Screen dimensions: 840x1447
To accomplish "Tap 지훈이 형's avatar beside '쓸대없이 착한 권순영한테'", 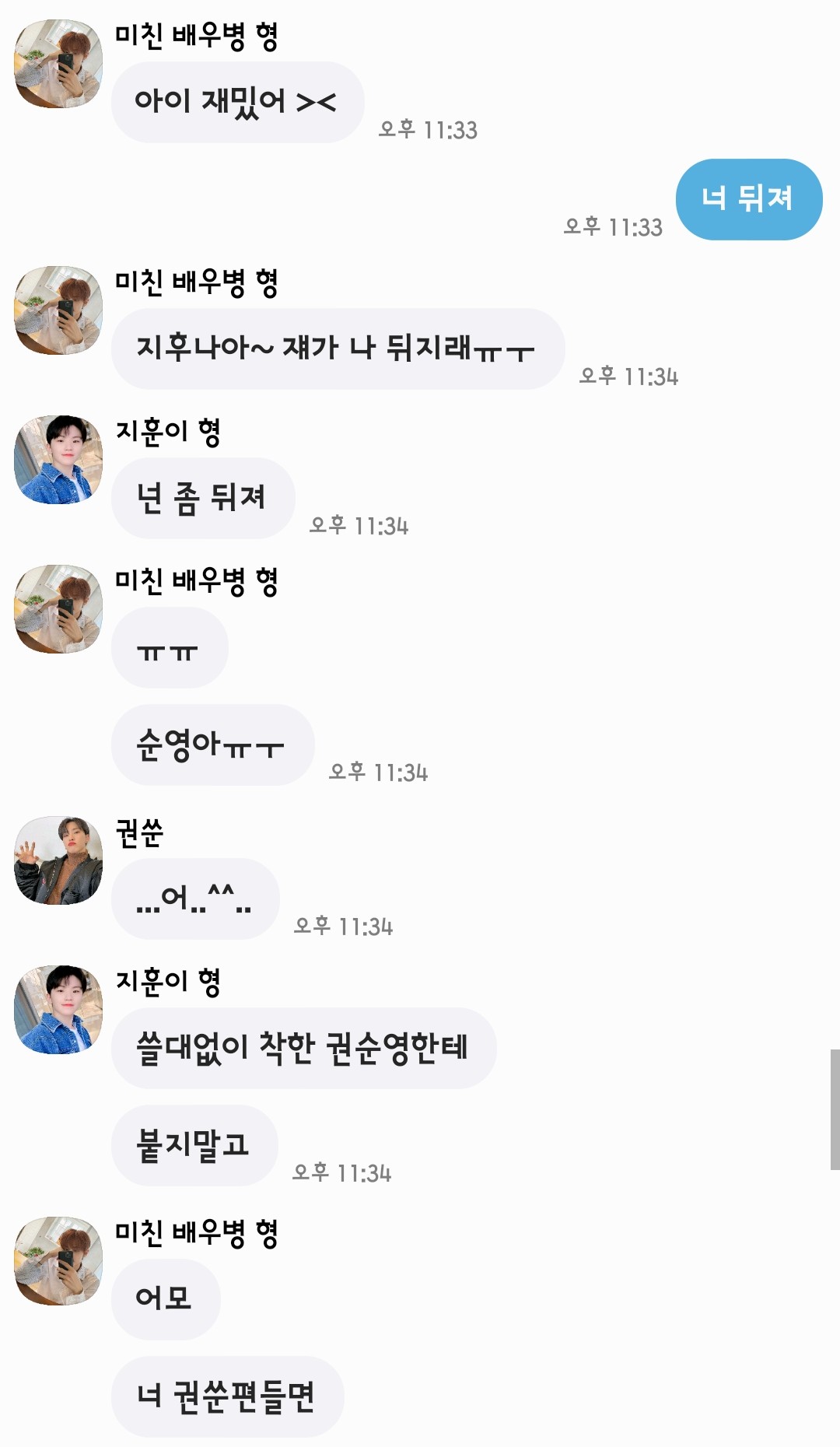I will coord(58,1009).
